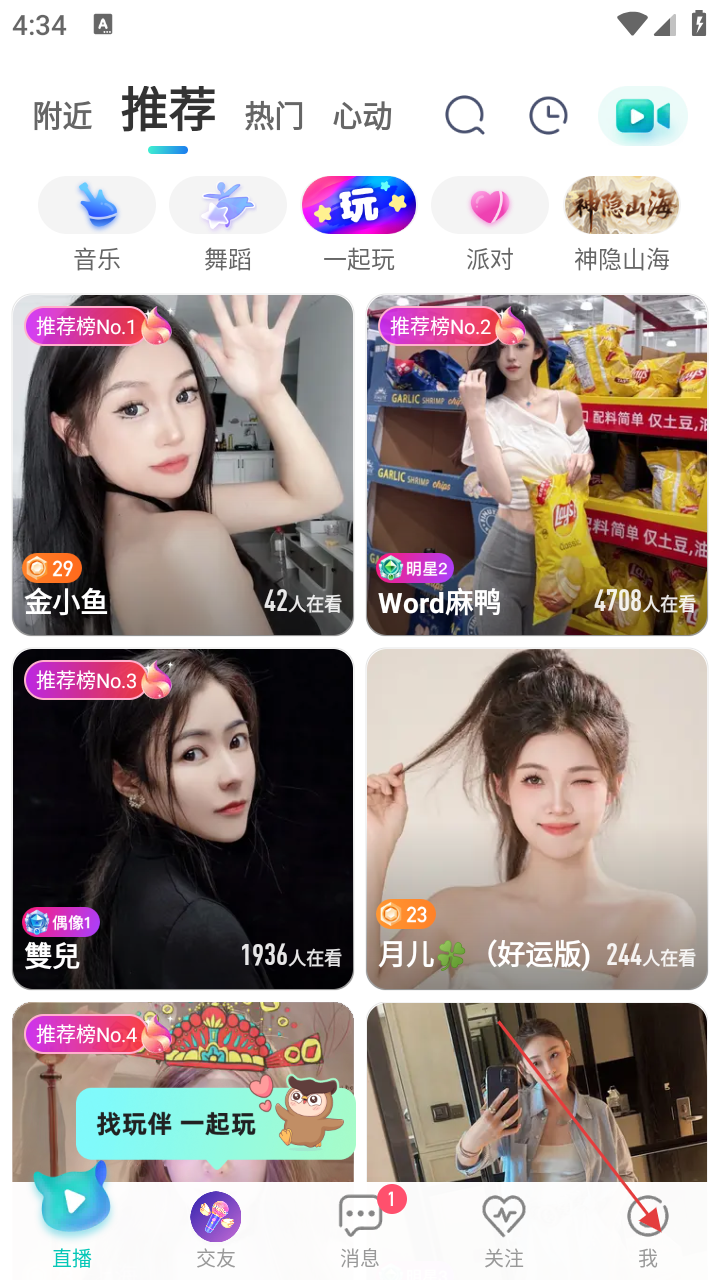
Task: Open the 一起玩 category
Action: (x=359, y=222)
